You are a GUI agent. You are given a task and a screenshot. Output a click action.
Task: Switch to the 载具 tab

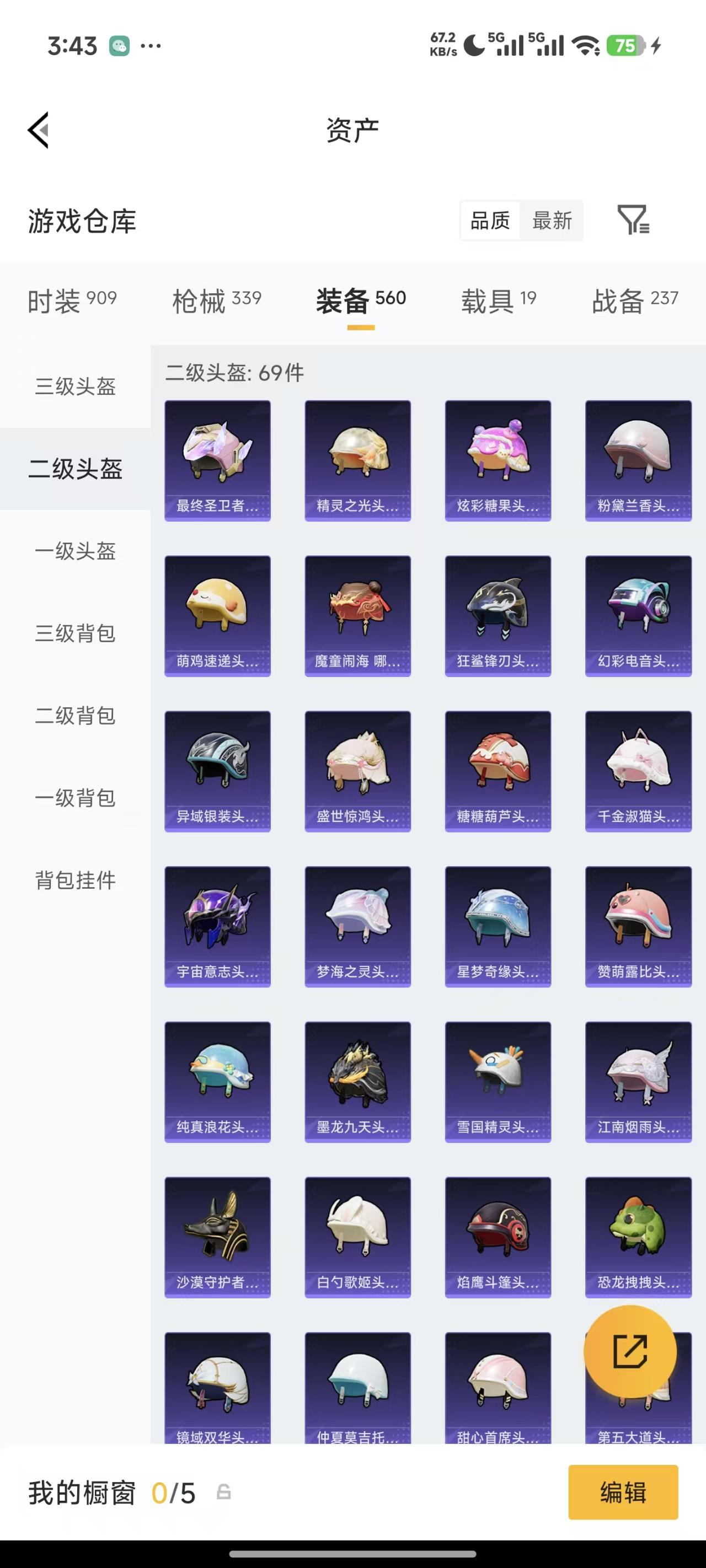[498, 300]
